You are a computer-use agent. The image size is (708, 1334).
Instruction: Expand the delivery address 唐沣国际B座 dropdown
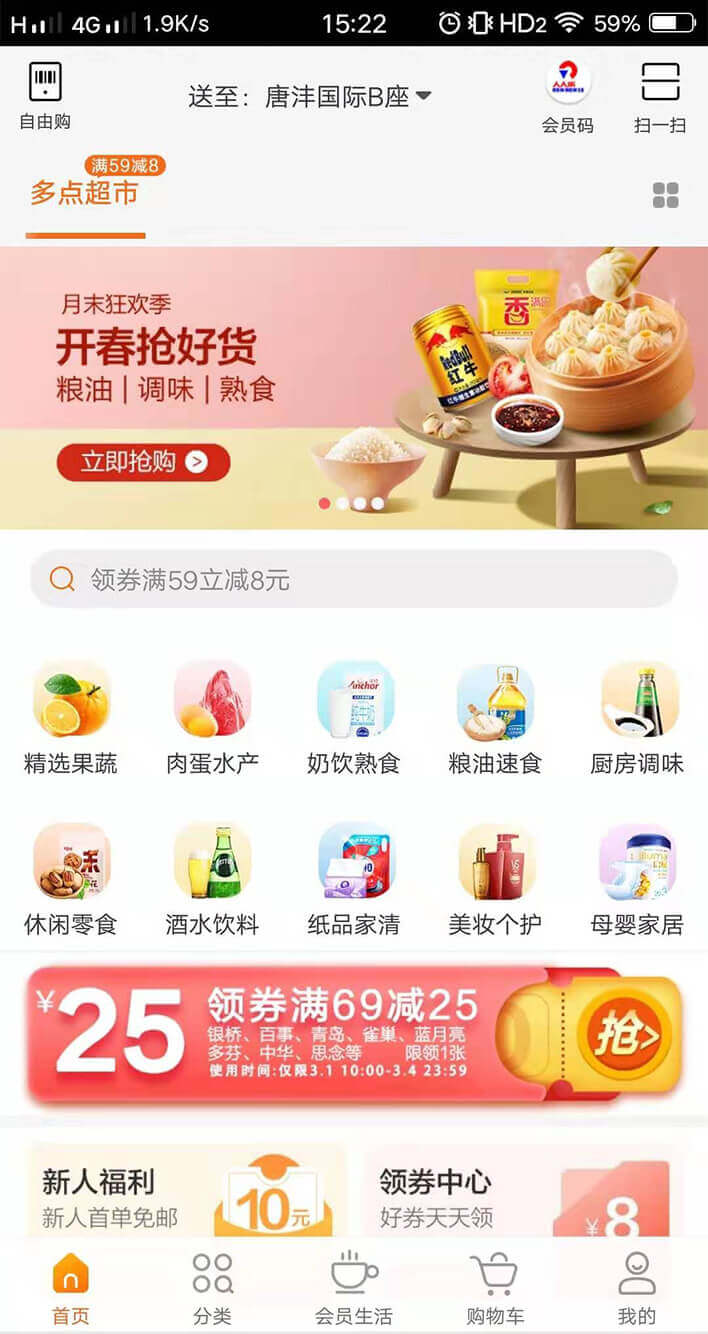point(310,97)
